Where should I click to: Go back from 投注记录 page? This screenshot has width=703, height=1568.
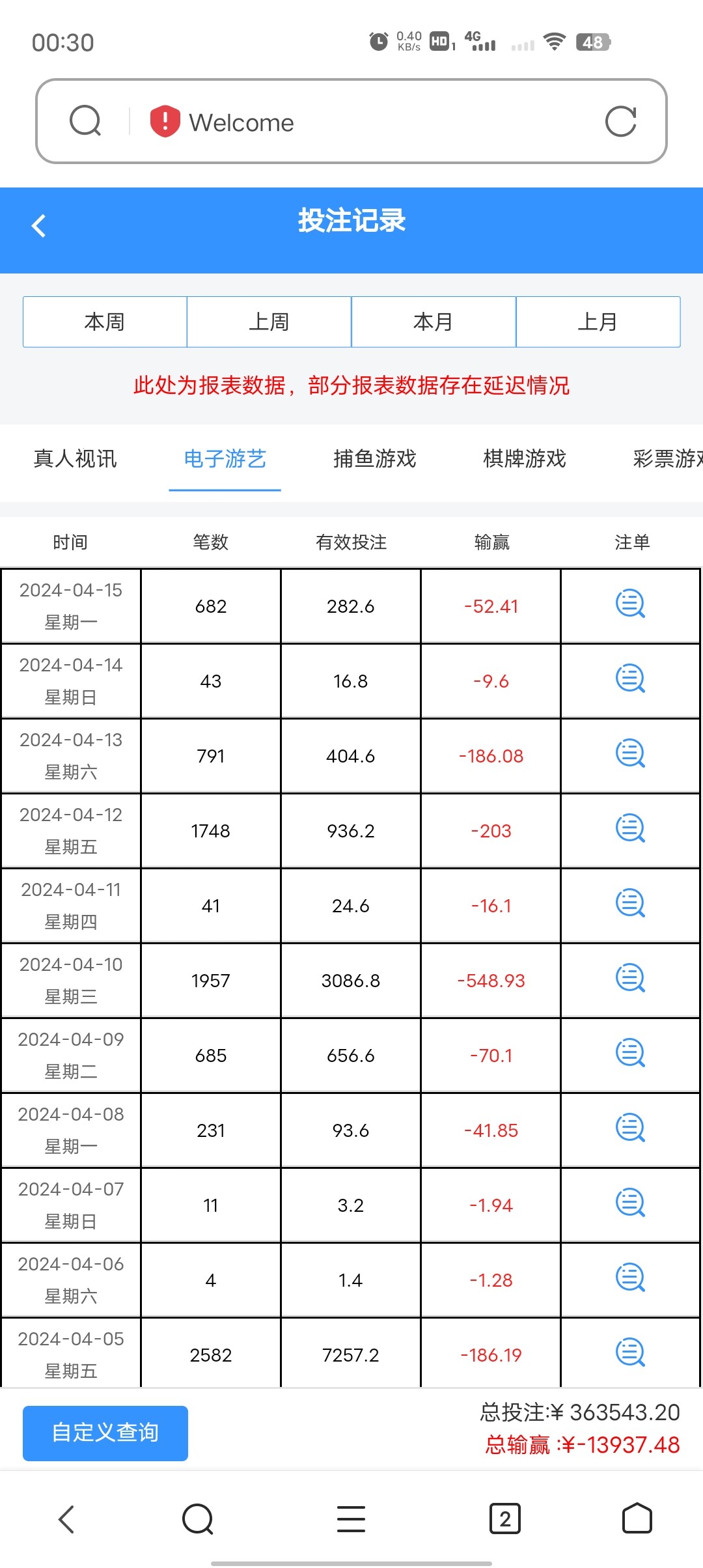click(x=39, y=226)
